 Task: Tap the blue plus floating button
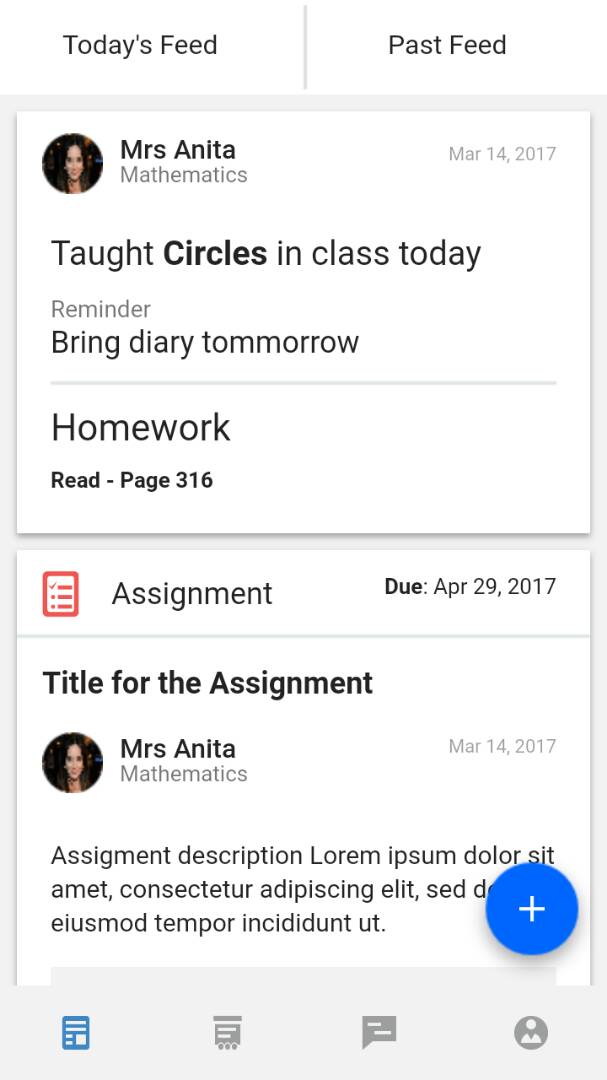(531, 908)
